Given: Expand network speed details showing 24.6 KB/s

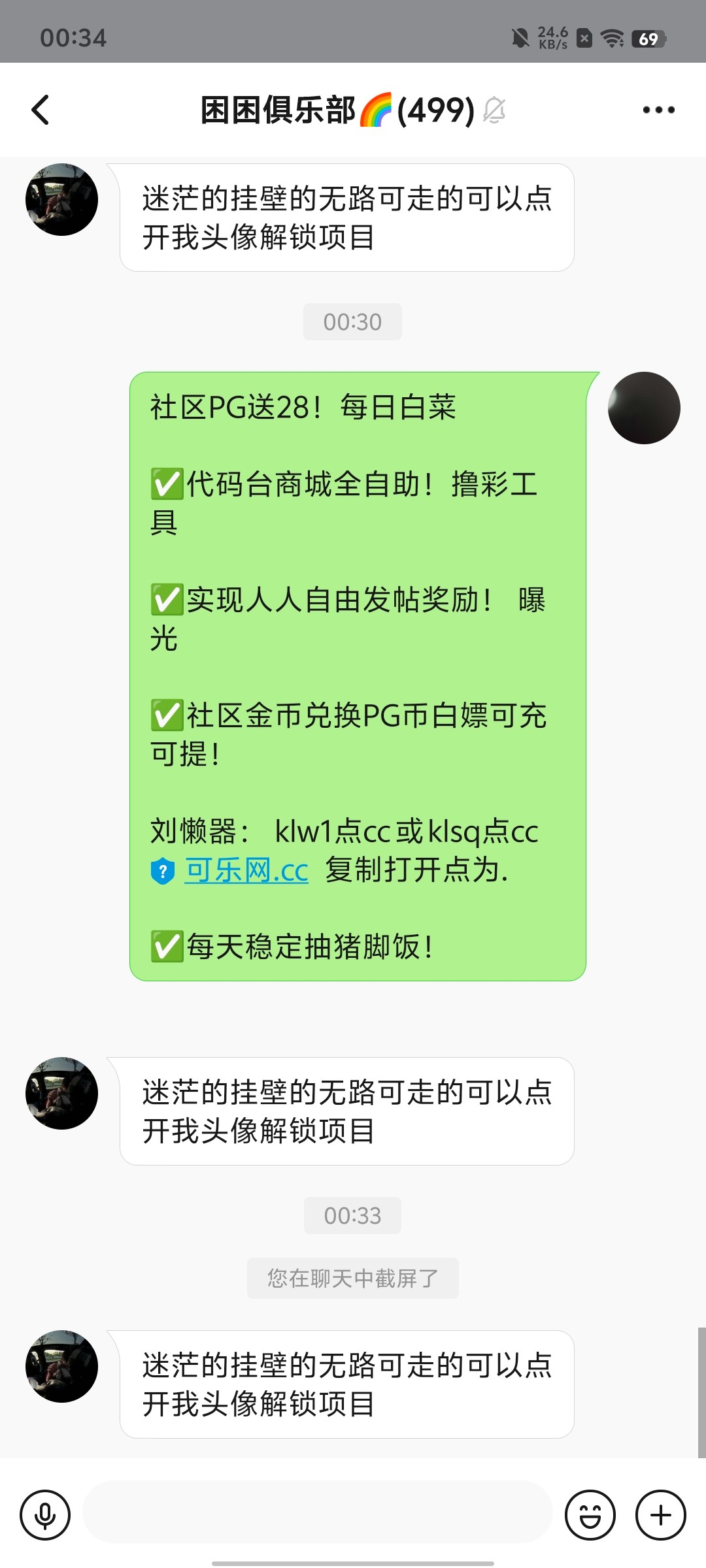Looking at the screenshot, I should point(552,36).
